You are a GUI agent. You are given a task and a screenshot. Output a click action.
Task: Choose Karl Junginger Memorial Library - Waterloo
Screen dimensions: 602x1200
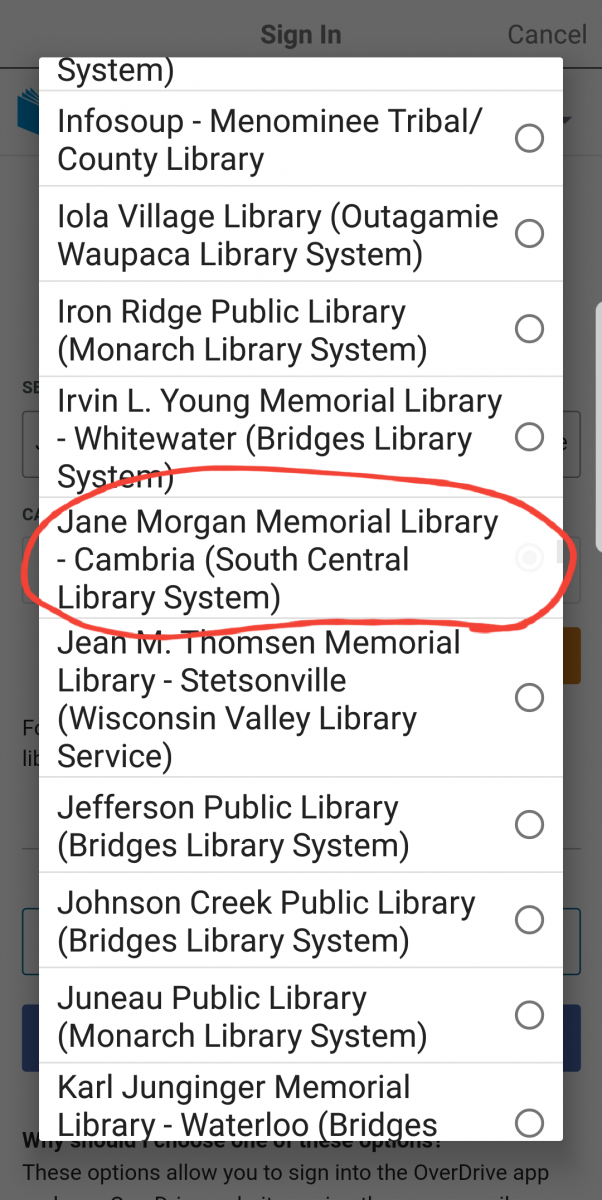pyautogui.click(x=300, y=1102)
